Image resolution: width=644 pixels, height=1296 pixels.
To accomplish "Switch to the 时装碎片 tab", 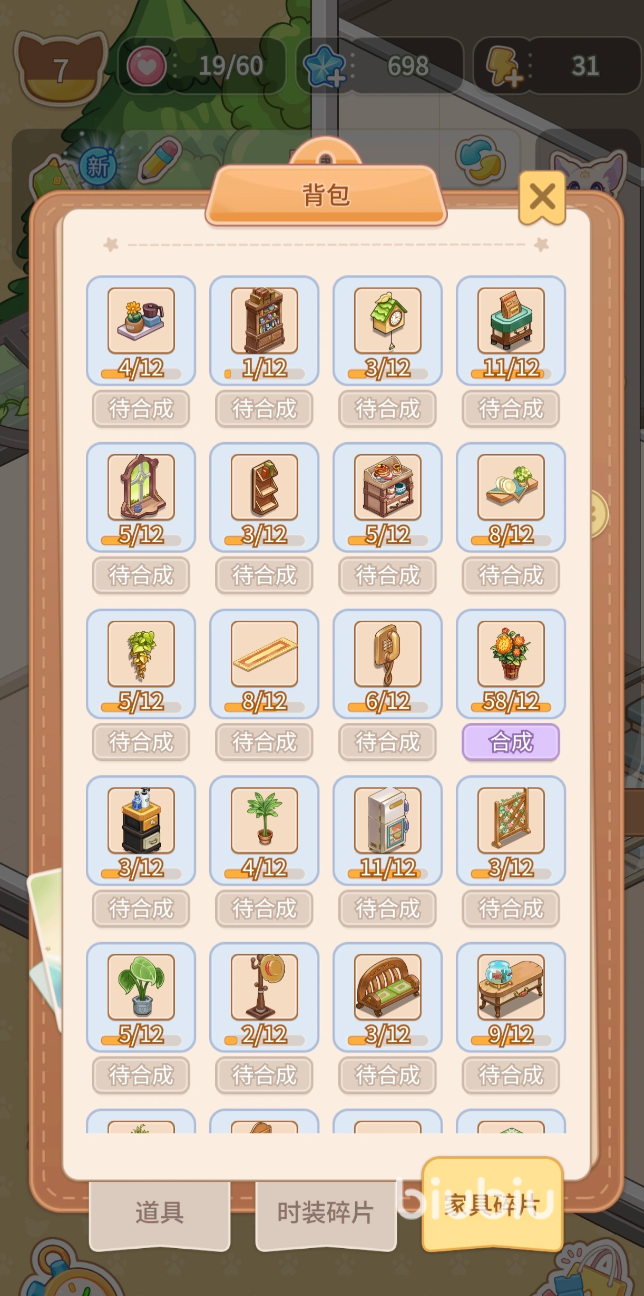I will [x=325, y=1213].
